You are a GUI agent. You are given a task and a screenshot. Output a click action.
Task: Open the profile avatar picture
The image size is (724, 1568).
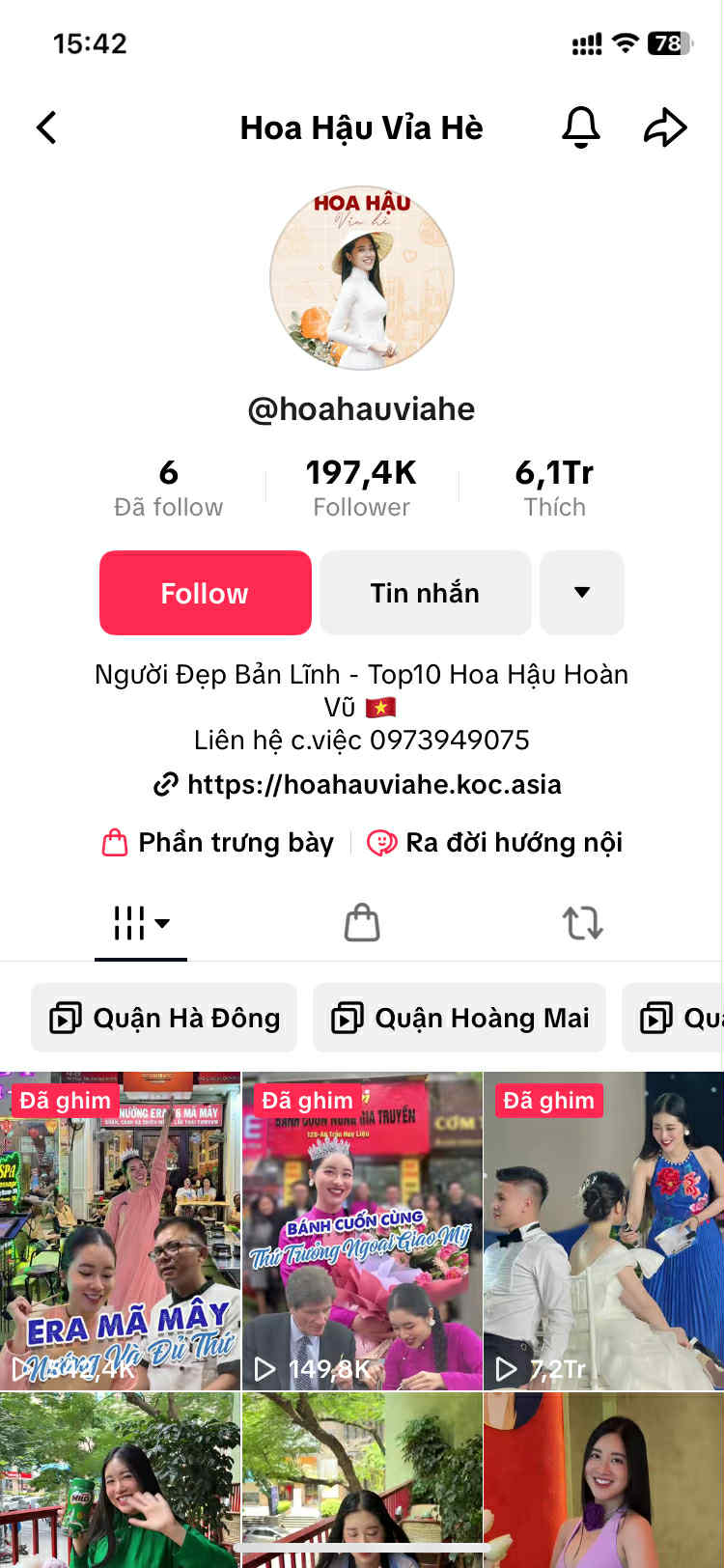coord(362,278)
